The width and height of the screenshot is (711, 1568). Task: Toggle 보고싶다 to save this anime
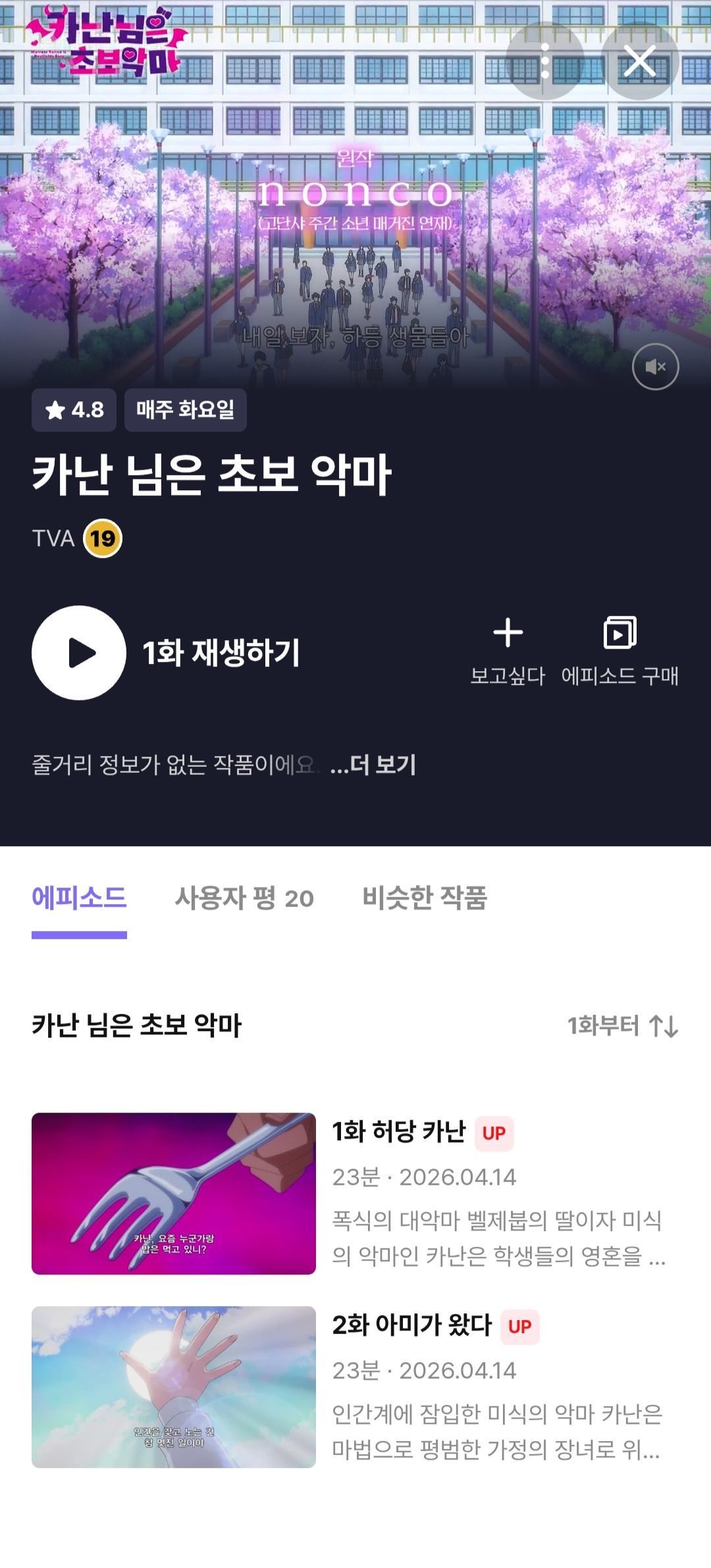(508, 651)
